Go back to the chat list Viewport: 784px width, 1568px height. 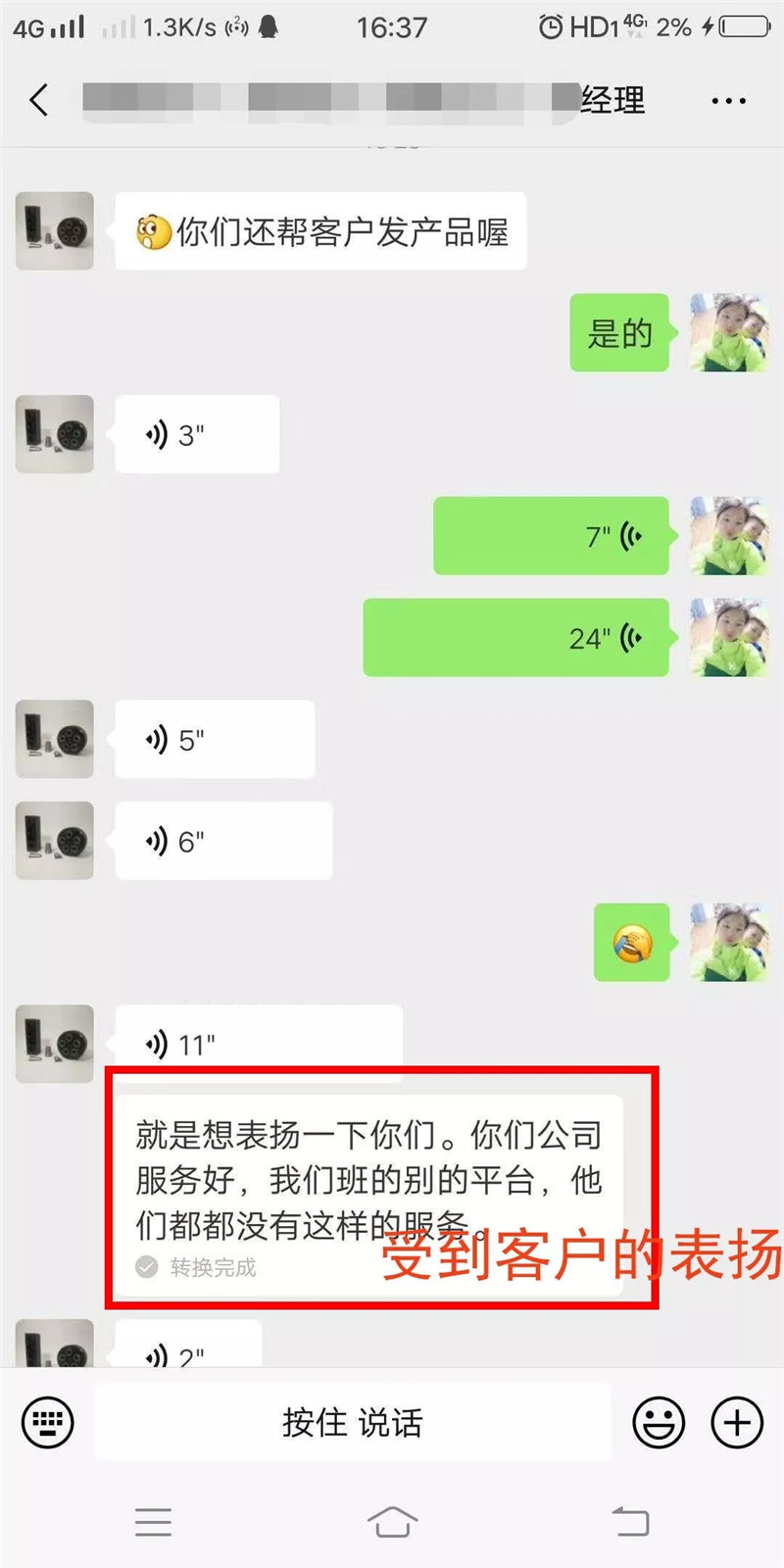click(x=39, y=100)
